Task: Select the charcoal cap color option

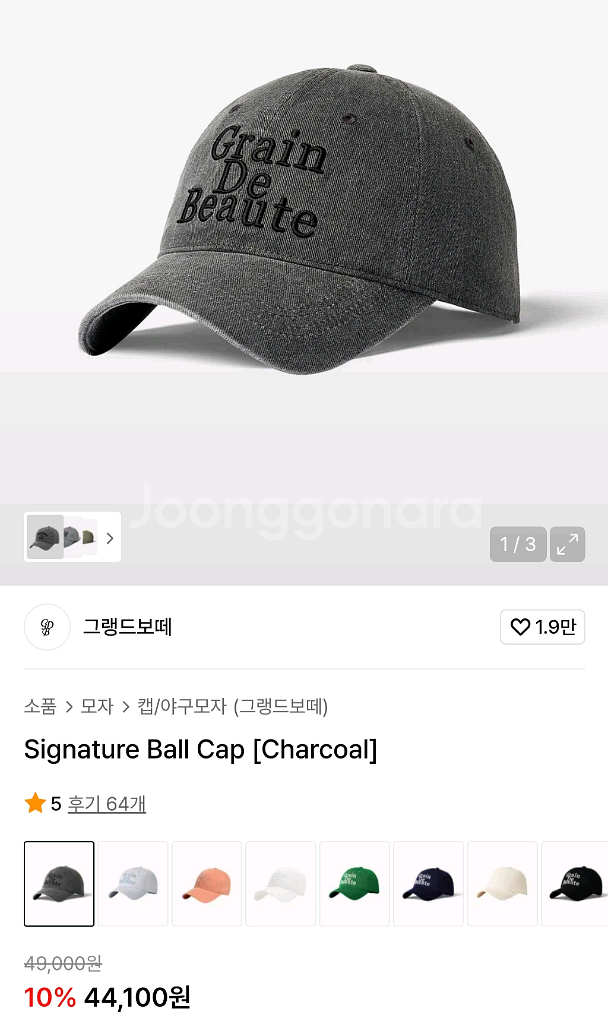Action: point(59,884)
